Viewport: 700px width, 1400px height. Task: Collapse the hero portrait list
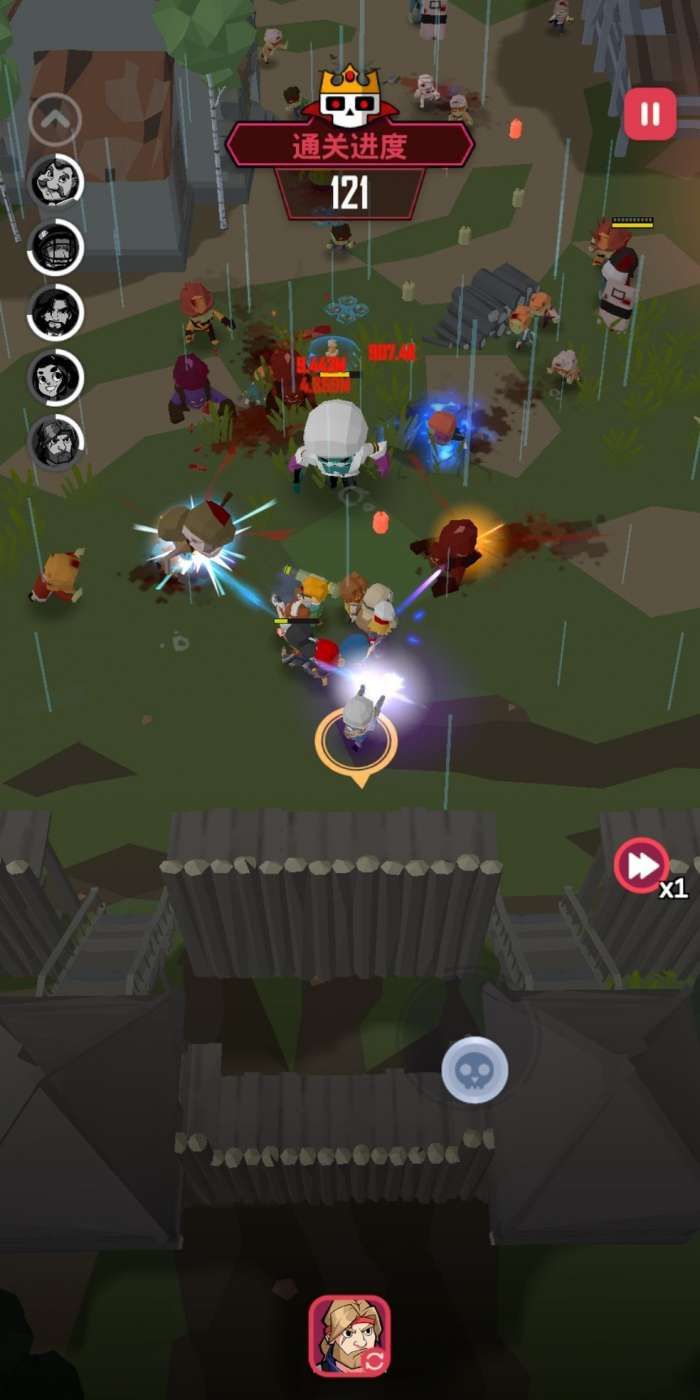[55, 120]
